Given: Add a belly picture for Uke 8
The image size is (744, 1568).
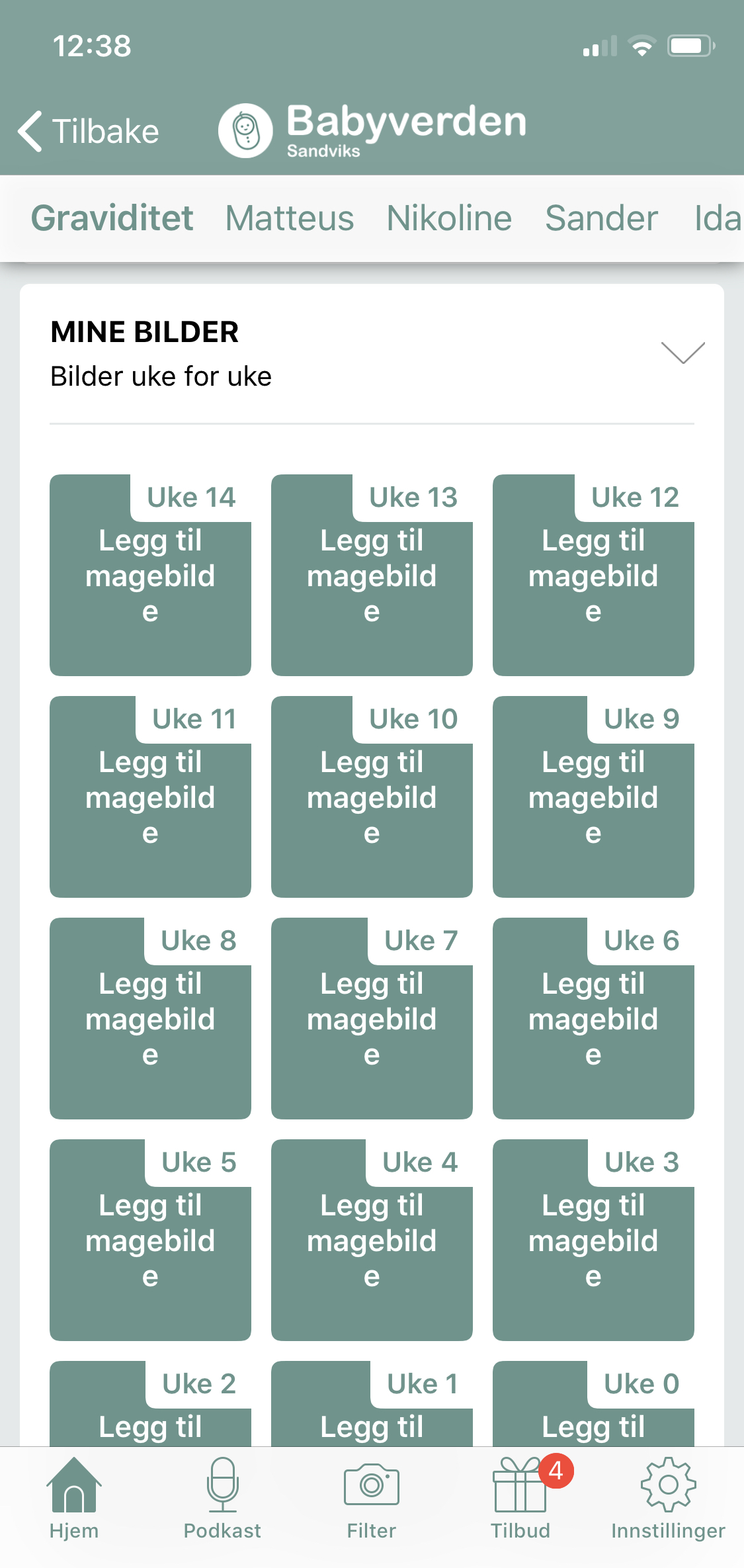Looking at the screenshot, I should [x=150, y=1018].
